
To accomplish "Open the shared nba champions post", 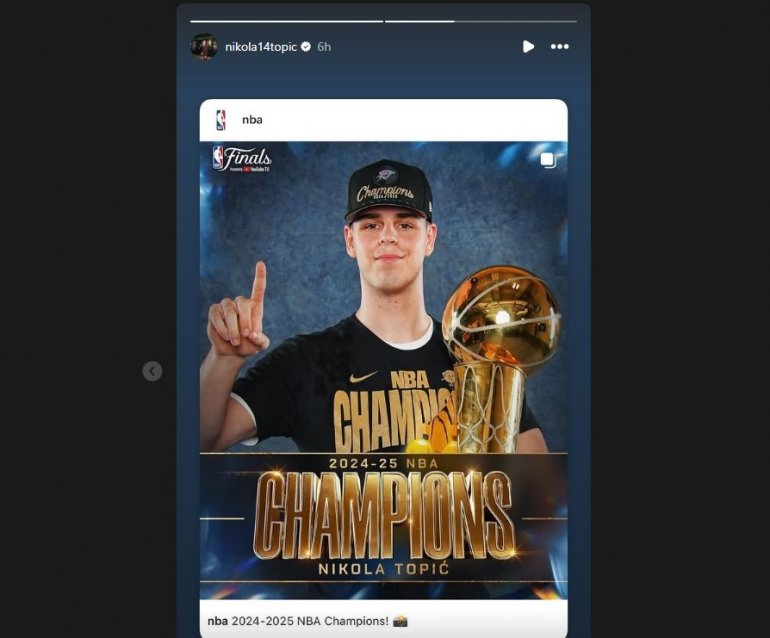I will [383, 370].
